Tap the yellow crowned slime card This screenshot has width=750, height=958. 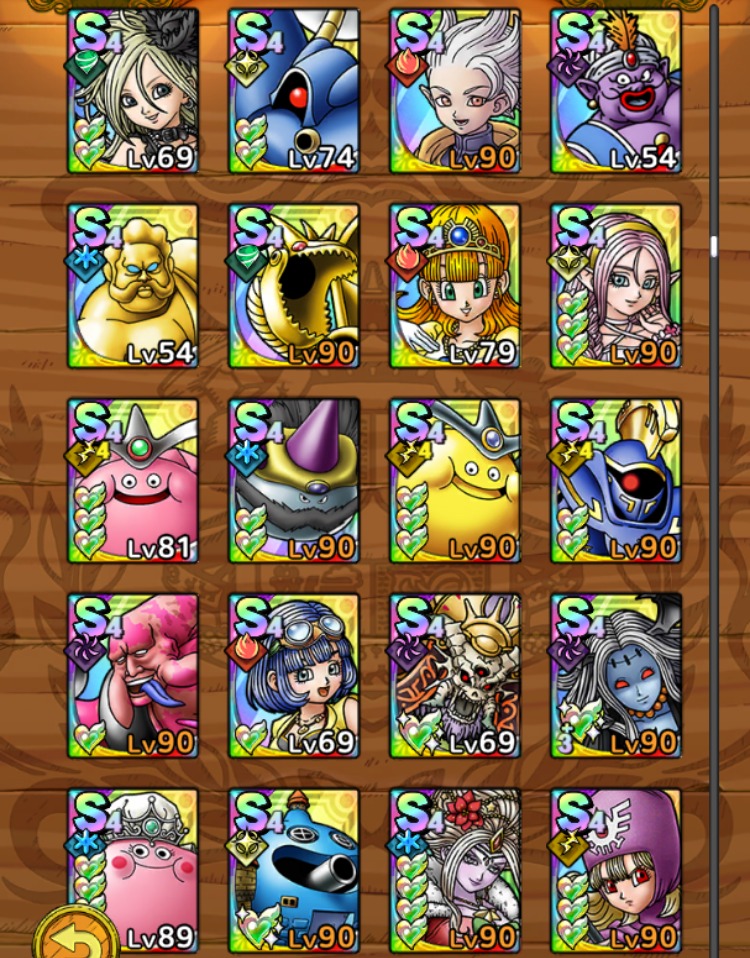click(455, 480)
